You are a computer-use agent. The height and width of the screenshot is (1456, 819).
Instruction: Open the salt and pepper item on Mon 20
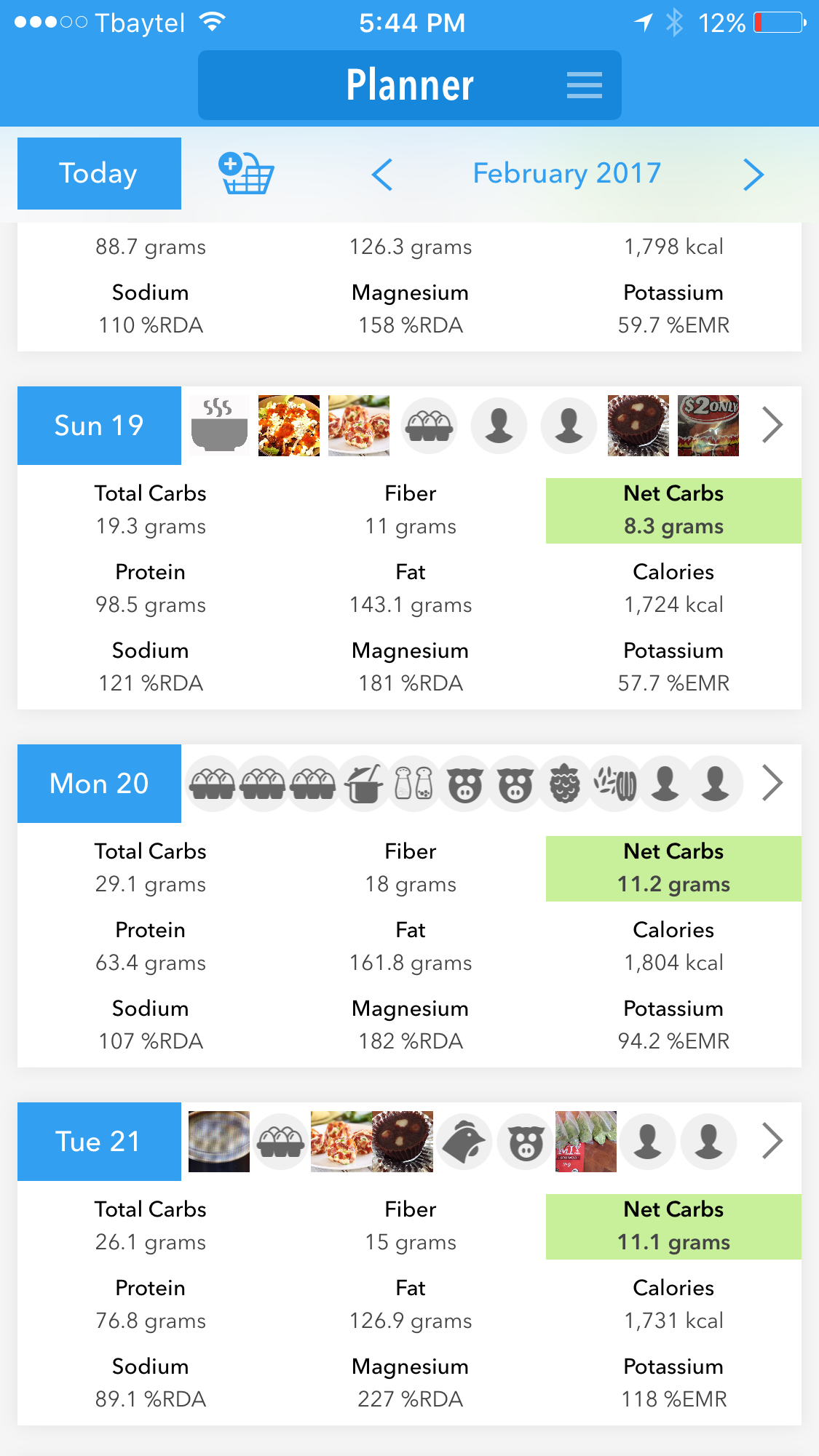click(x=414, y=784)
